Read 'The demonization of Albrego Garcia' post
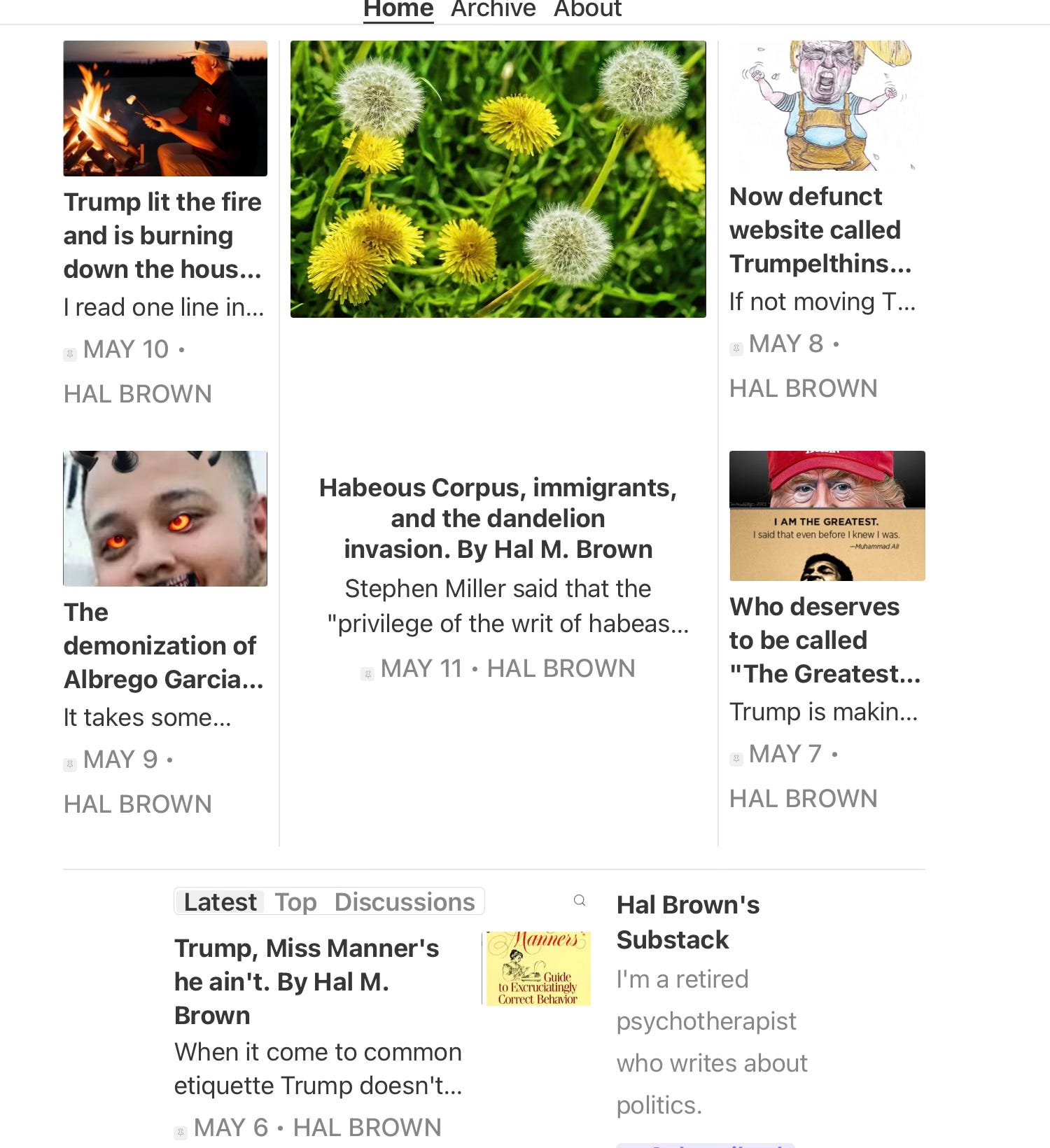This screenshot has height=1148, width=1050. pos(162,645)
